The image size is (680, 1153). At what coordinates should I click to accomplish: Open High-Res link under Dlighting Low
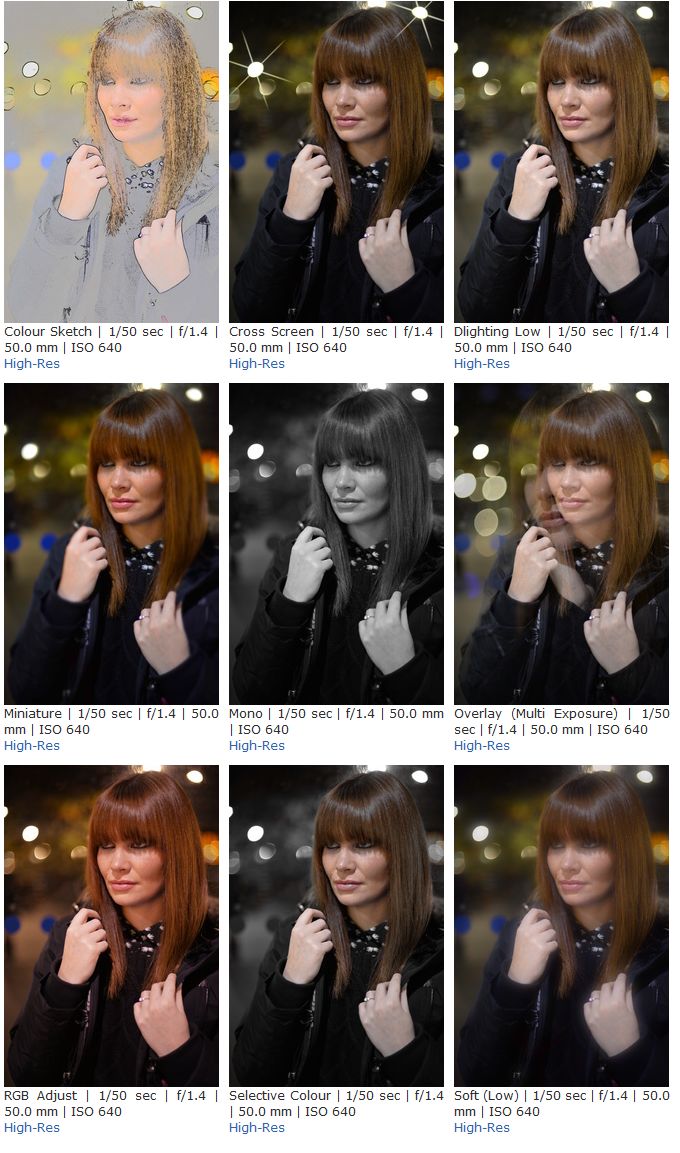click(482, 363)
